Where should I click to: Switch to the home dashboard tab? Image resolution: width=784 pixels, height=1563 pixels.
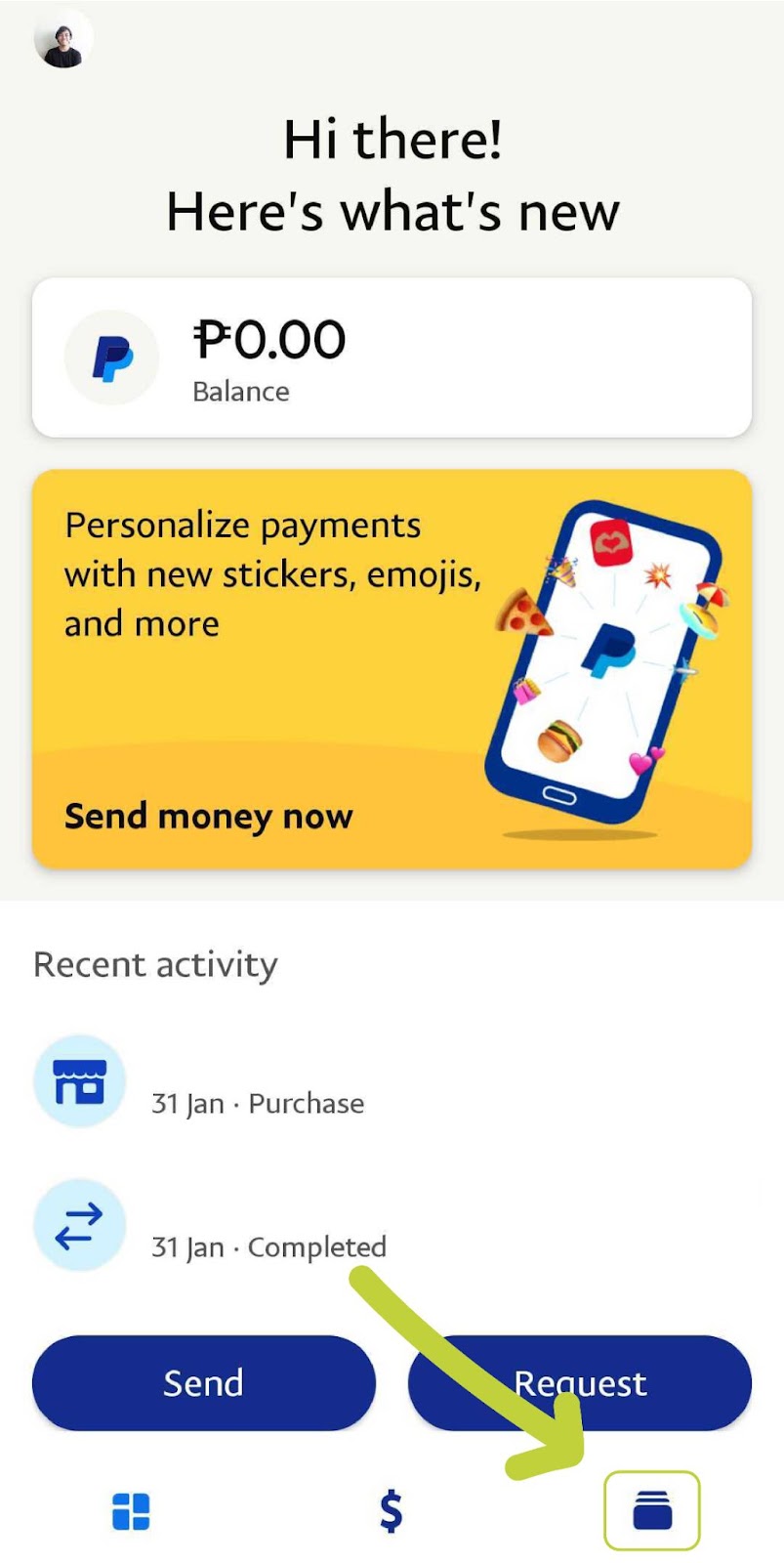(131, 1510)
